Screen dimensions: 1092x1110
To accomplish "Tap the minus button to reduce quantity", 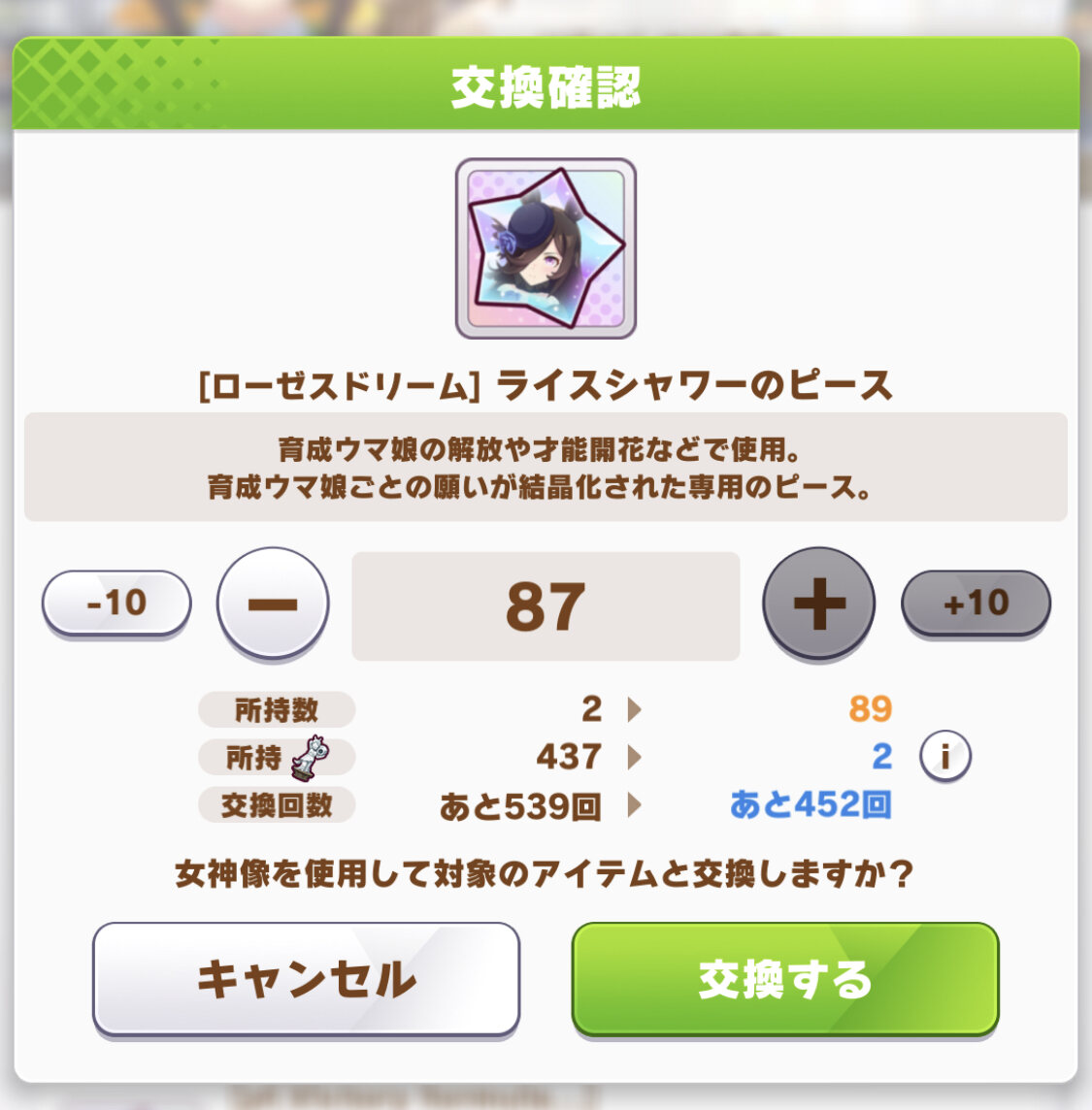I will pos(273,604).
